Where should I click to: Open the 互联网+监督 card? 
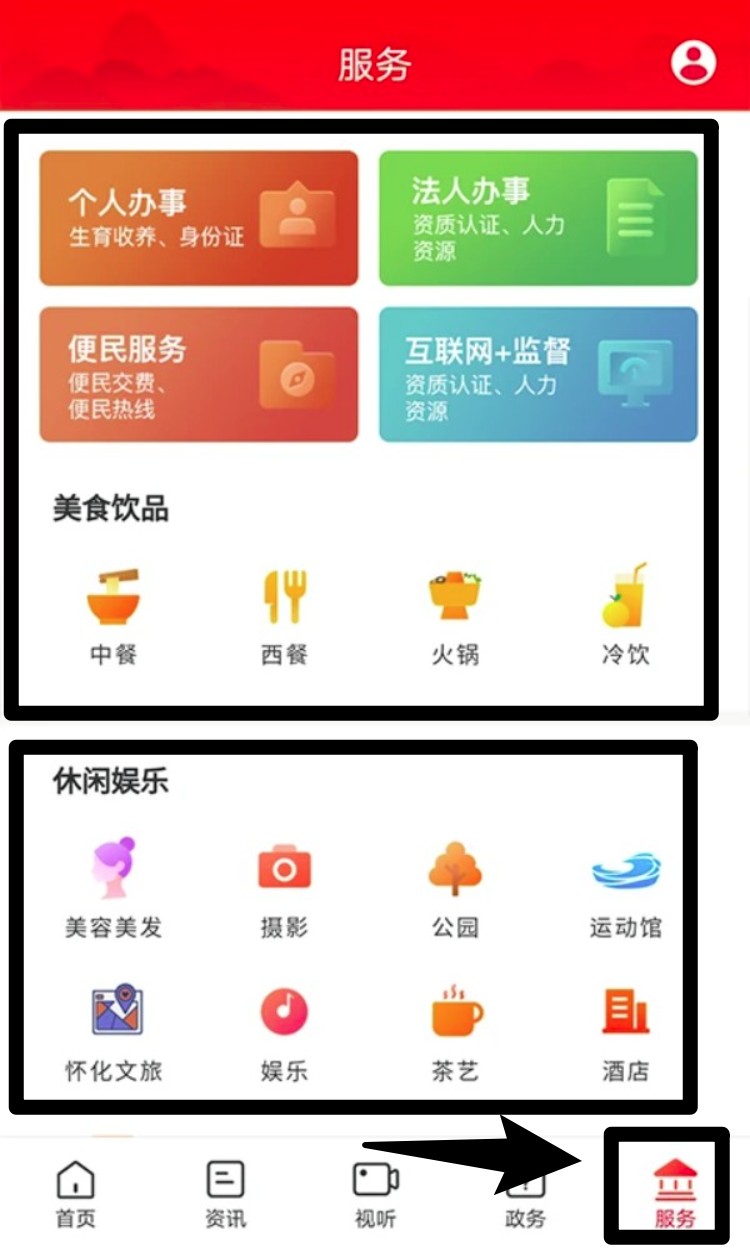point(537,374)
